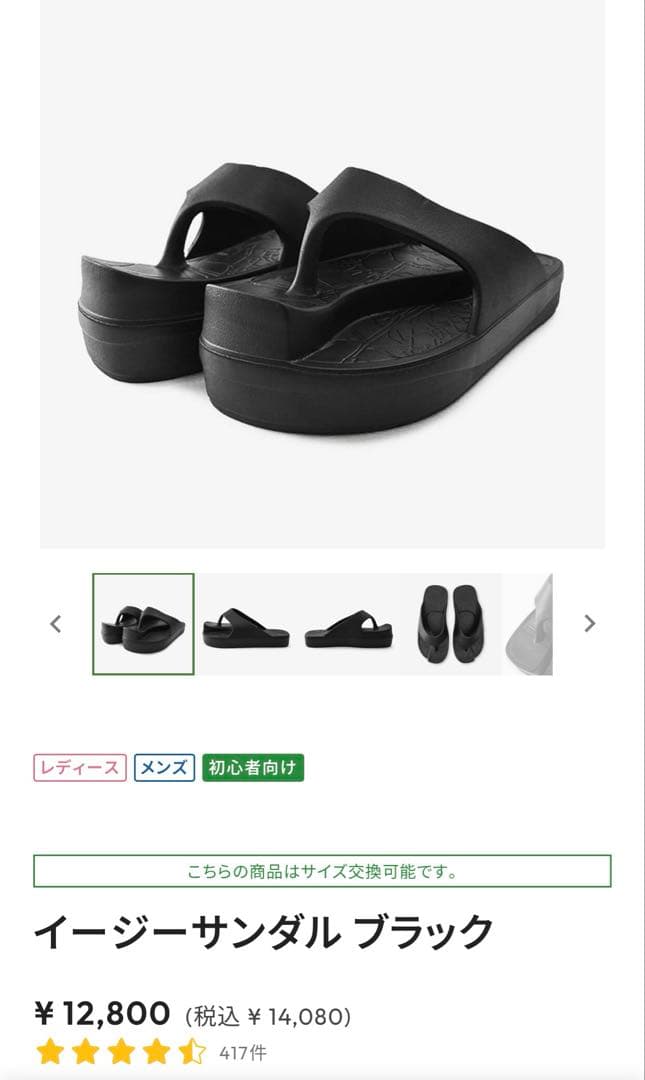This screenshot has width=645, height=1080.
Task: Show the next product image thumbnails
Action: (x=589, y=624)
